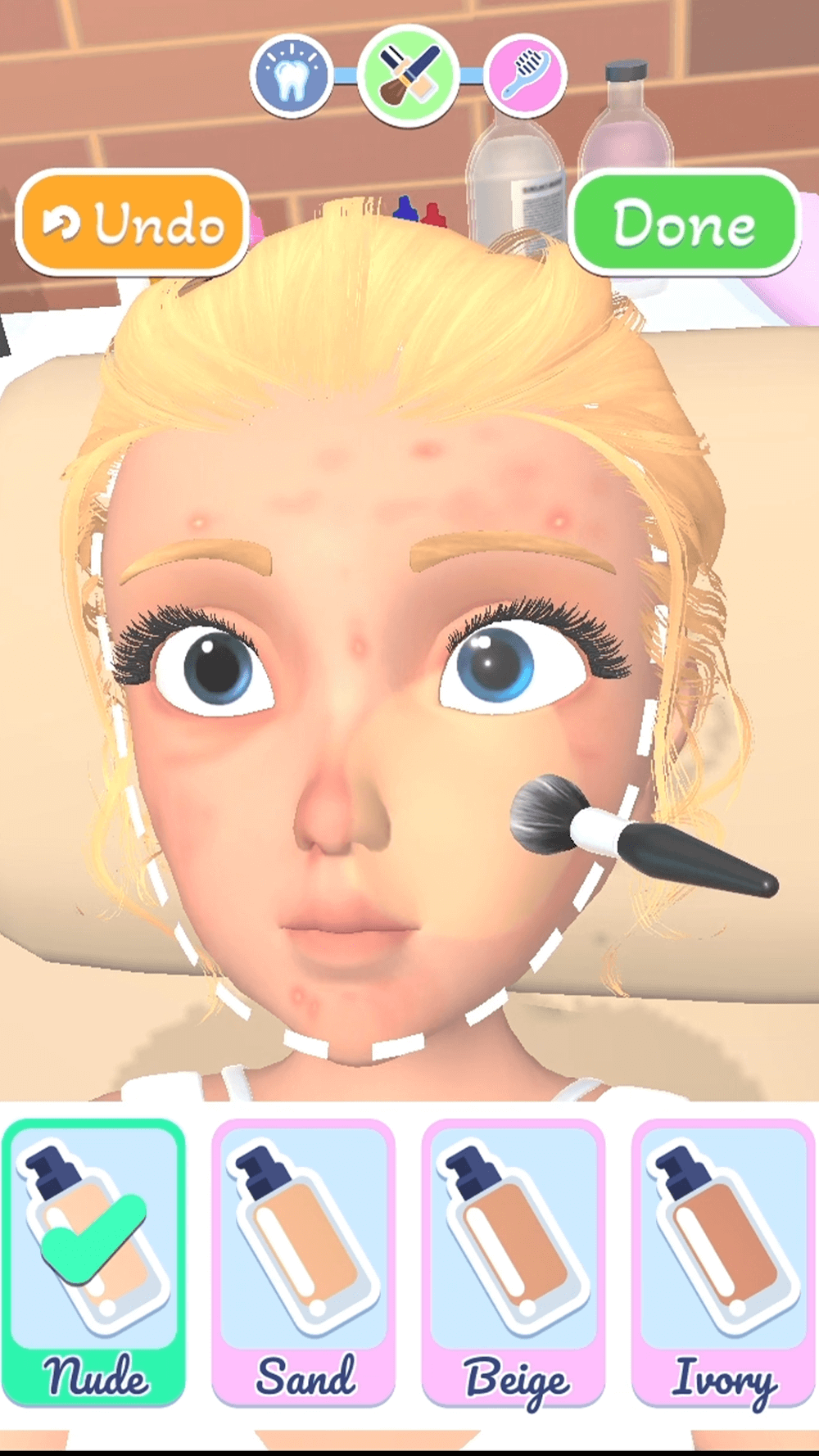The height and width of the screenshot is (1456, 819).
Task: Pick the Beige foundation shade
Action: pyautogui.click(x=514, y=1261)
